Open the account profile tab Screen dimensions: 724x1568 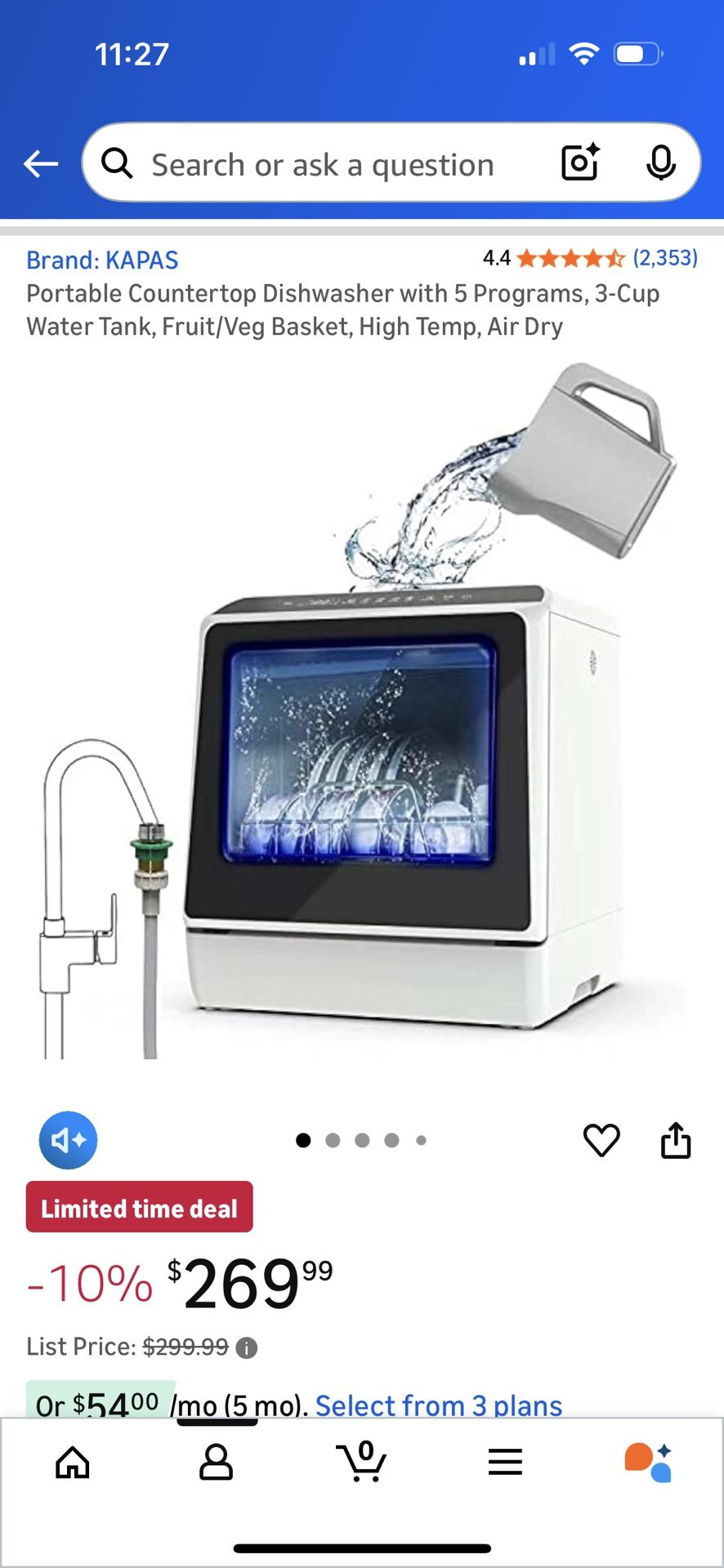tap(216, 1462)
